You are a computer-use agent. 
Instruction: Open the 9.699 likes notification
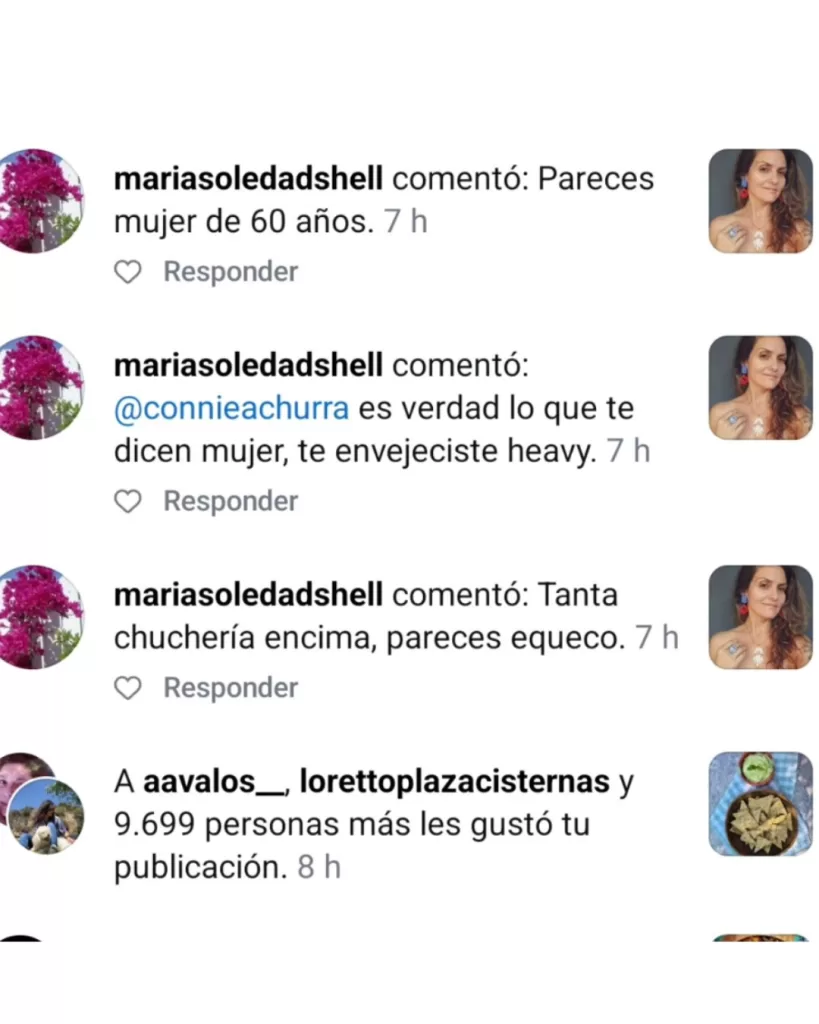point(350,826)
